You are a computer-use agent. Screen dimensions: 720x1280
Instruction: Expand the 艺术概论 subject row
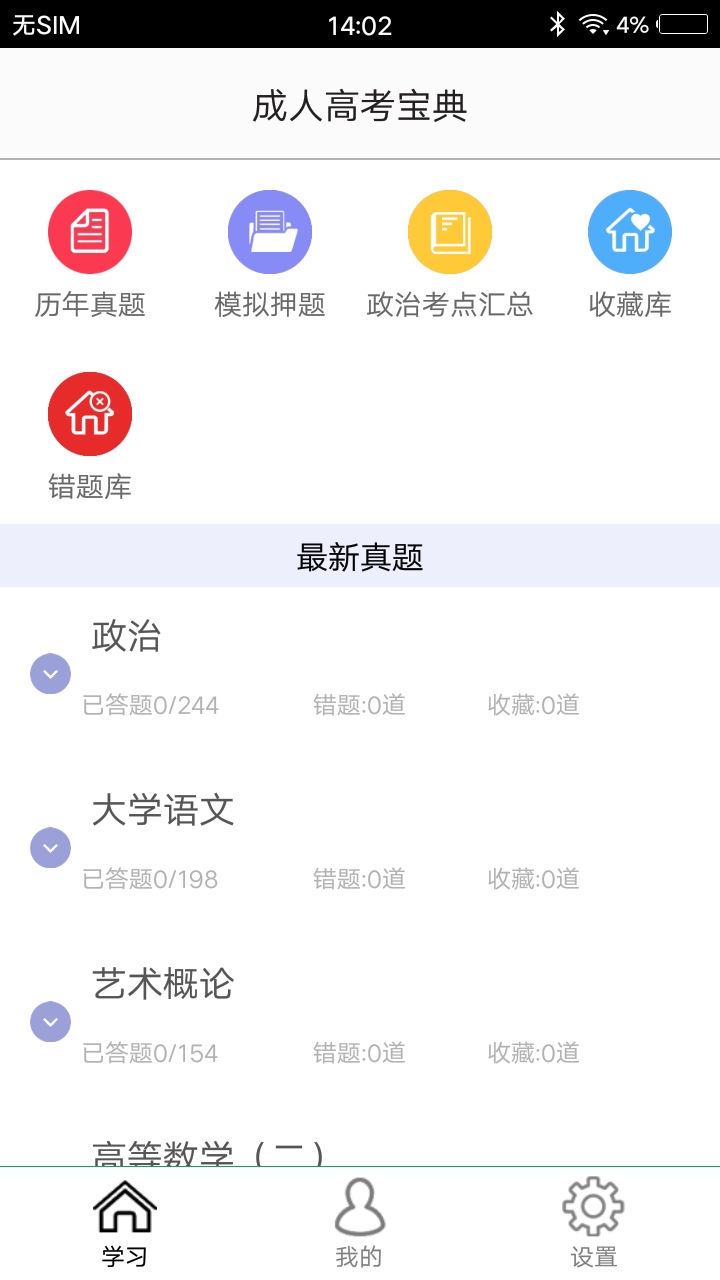pyautogui.click(x=50, y=1022)
